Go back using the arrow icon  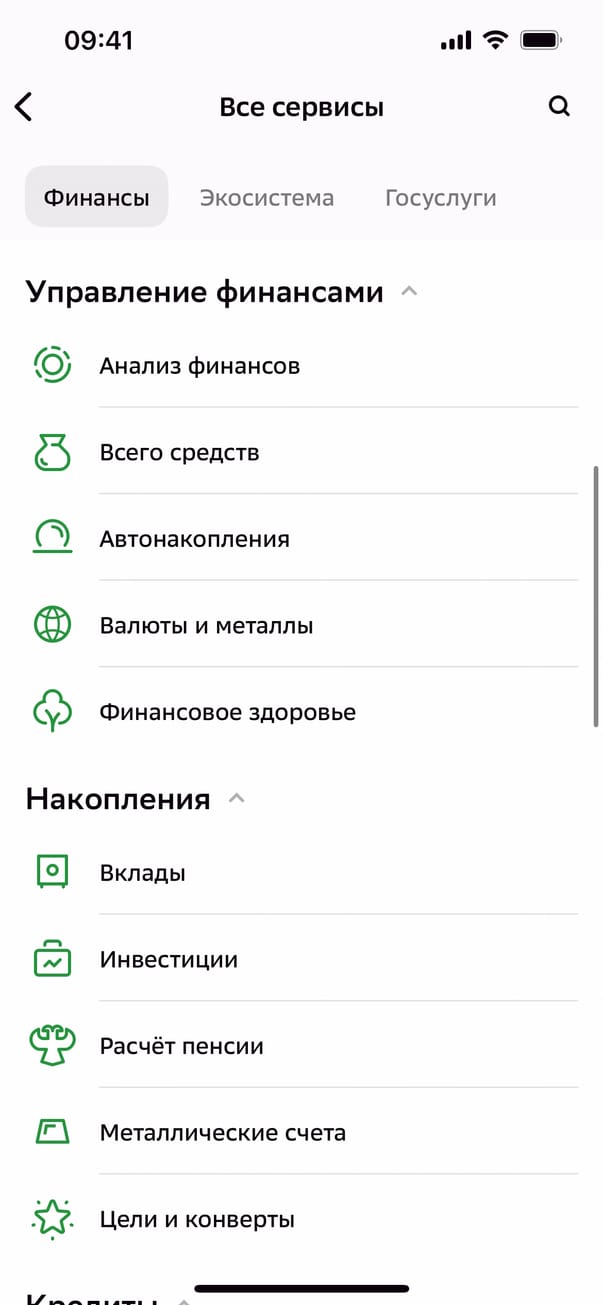pos(24,107)
